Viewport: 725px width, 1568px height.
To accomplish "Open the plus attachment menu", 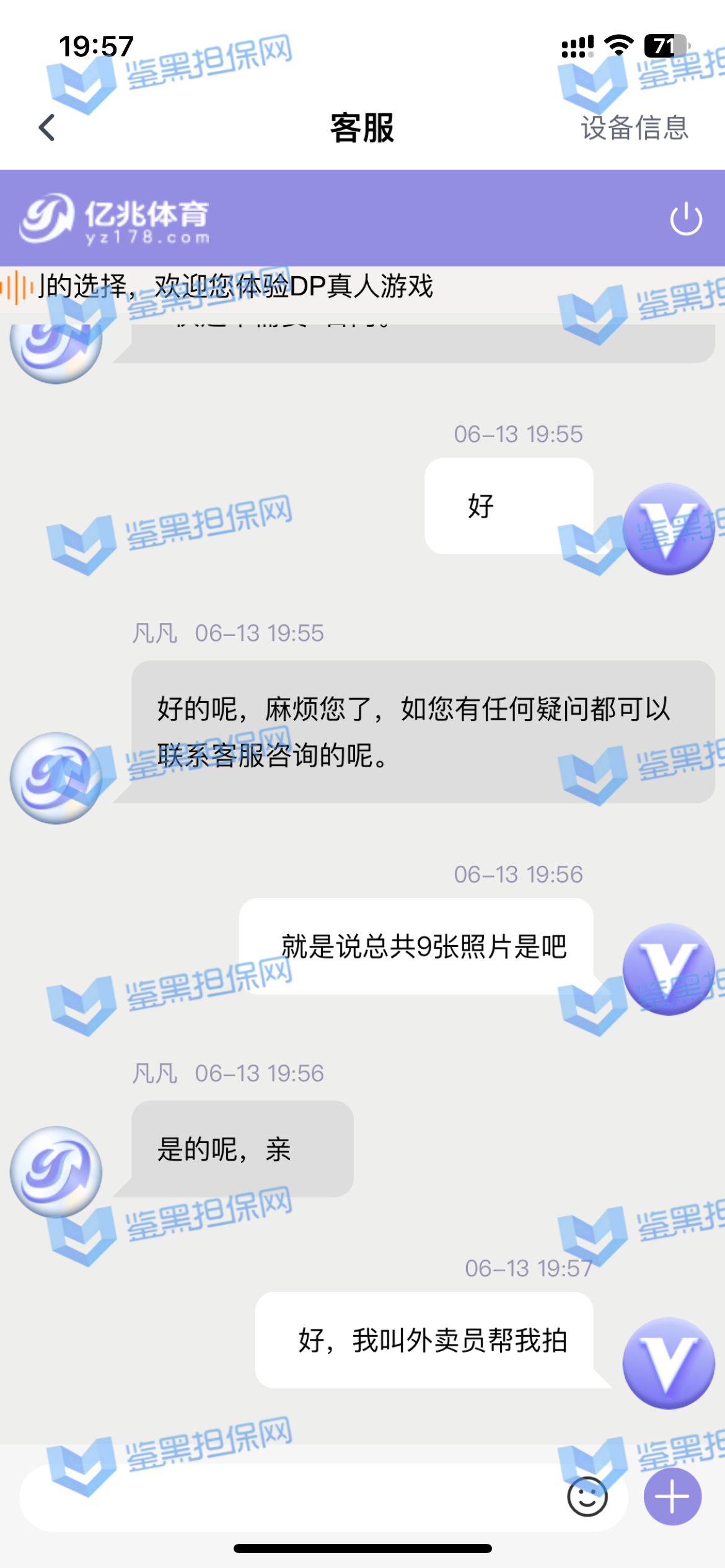I will (x=672, y=1497).
